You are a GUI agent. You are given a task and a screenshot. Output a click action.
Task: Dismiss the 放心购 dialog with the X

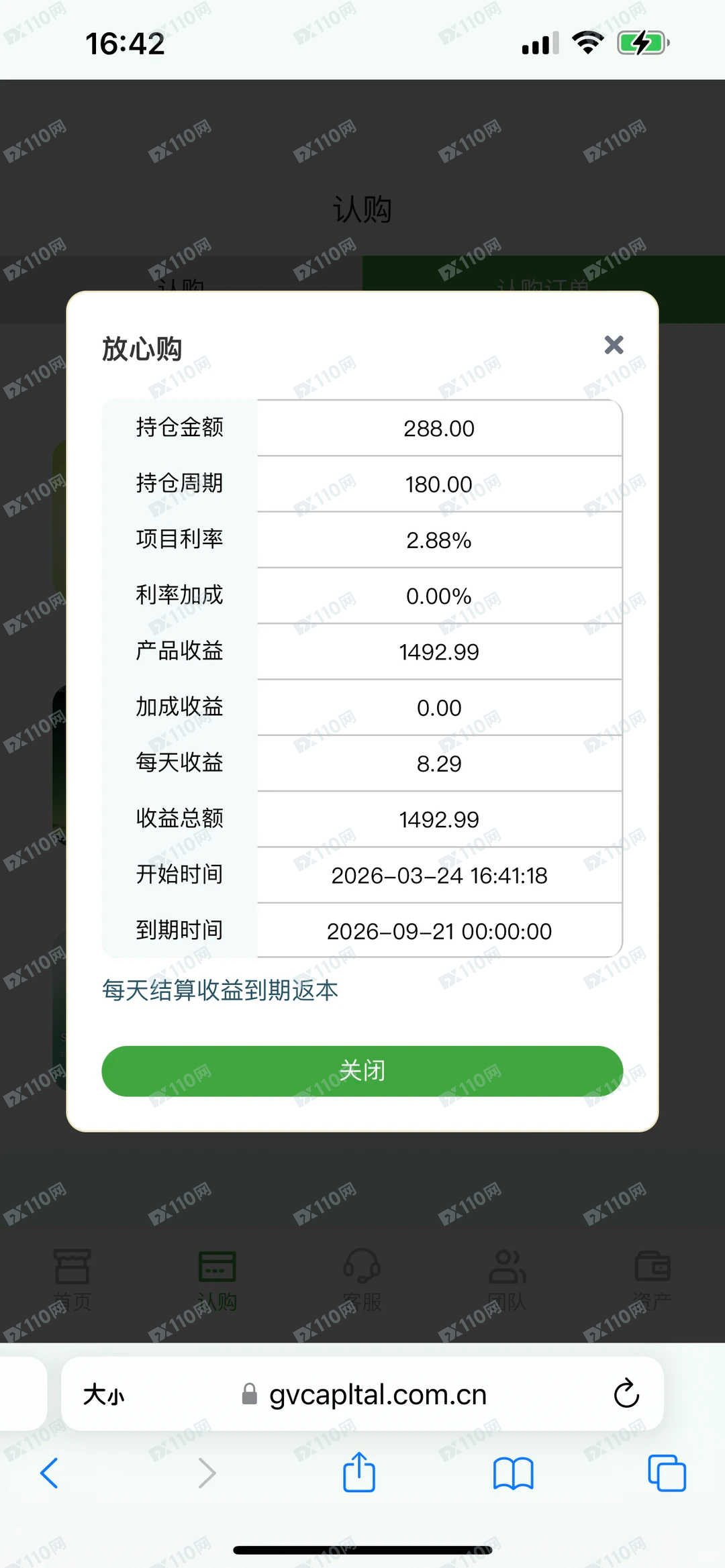pyautogui.click(x=613, y=345)
